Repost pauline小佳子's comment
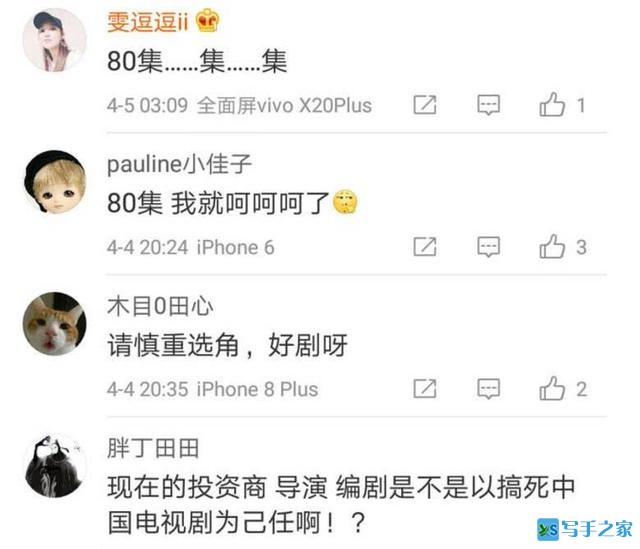The height and width of the screenshot is (549, 640). click(425, 247)
